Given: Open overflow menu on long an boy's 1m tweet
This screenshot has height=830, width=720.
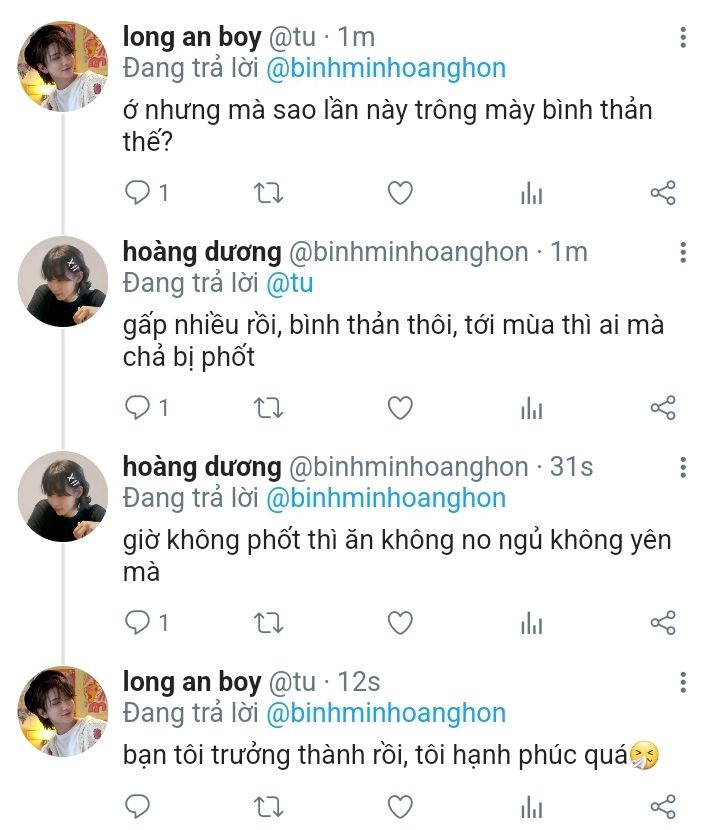Looking at the screenshot, I should click(x=683, y=38).
